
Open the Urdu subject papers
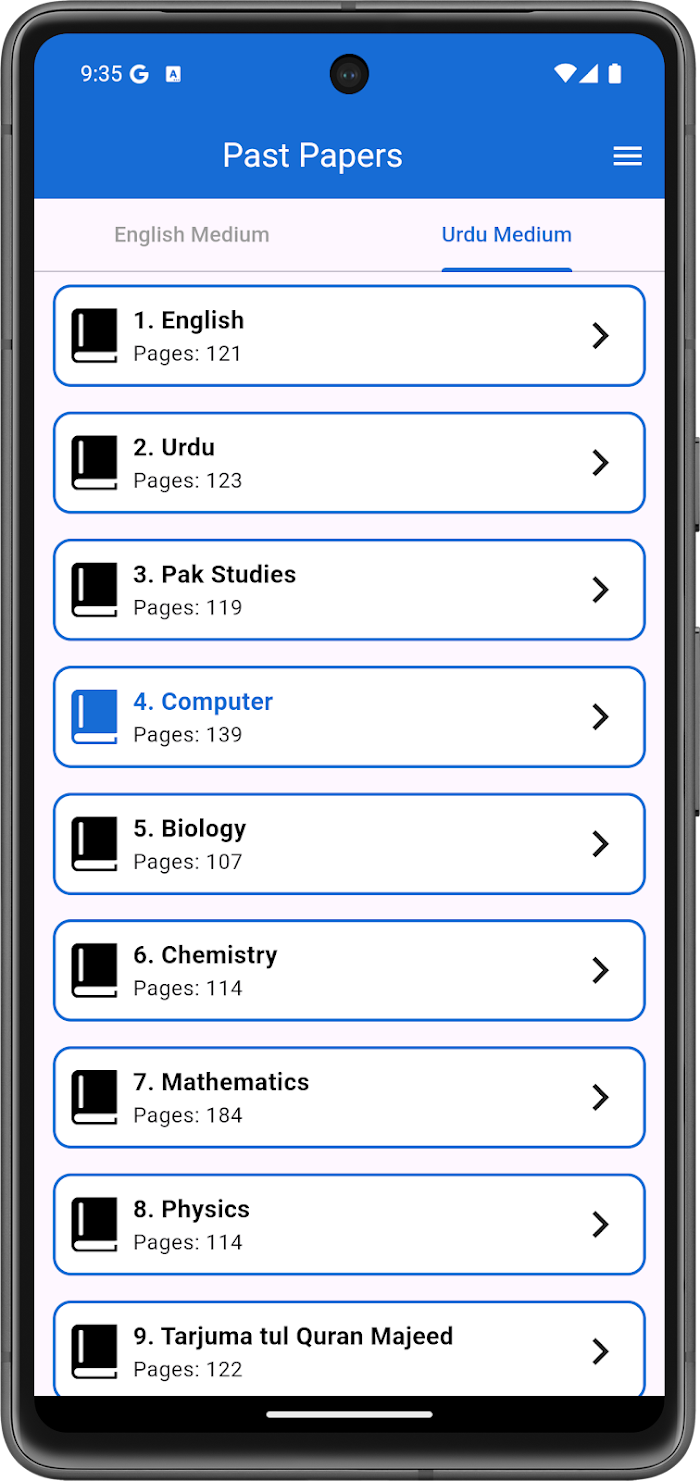pos(349,463)
